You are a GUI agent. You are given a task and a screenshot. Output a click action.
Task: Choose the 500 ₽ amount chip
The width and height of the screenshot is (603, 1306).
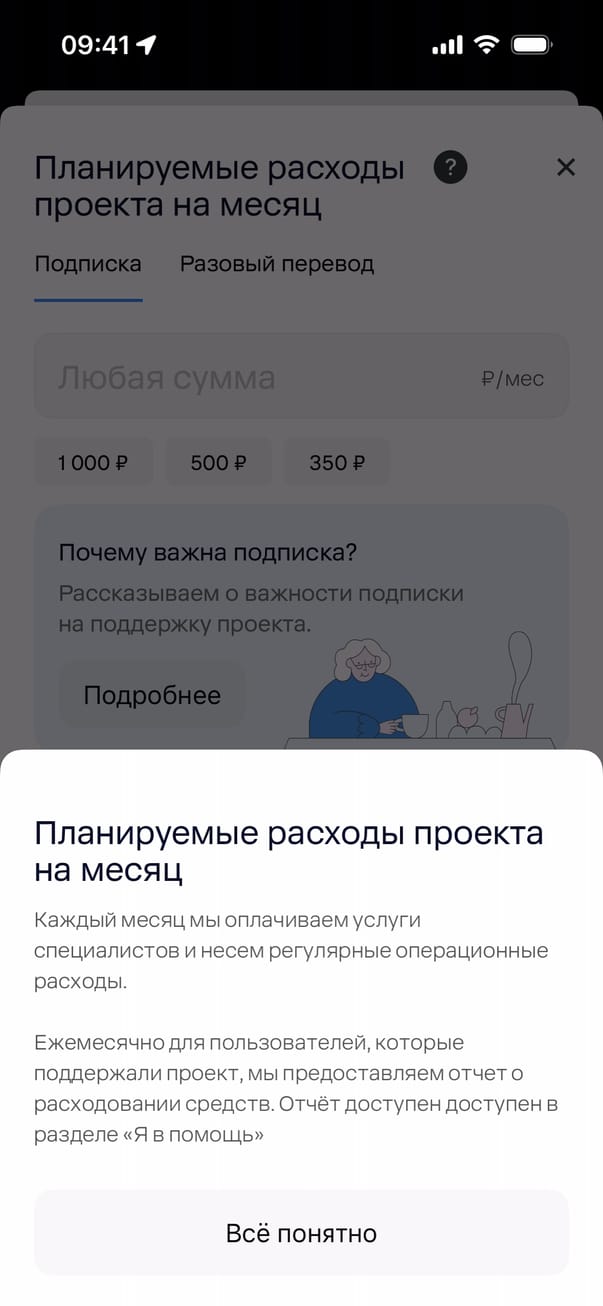coord(218,463)
